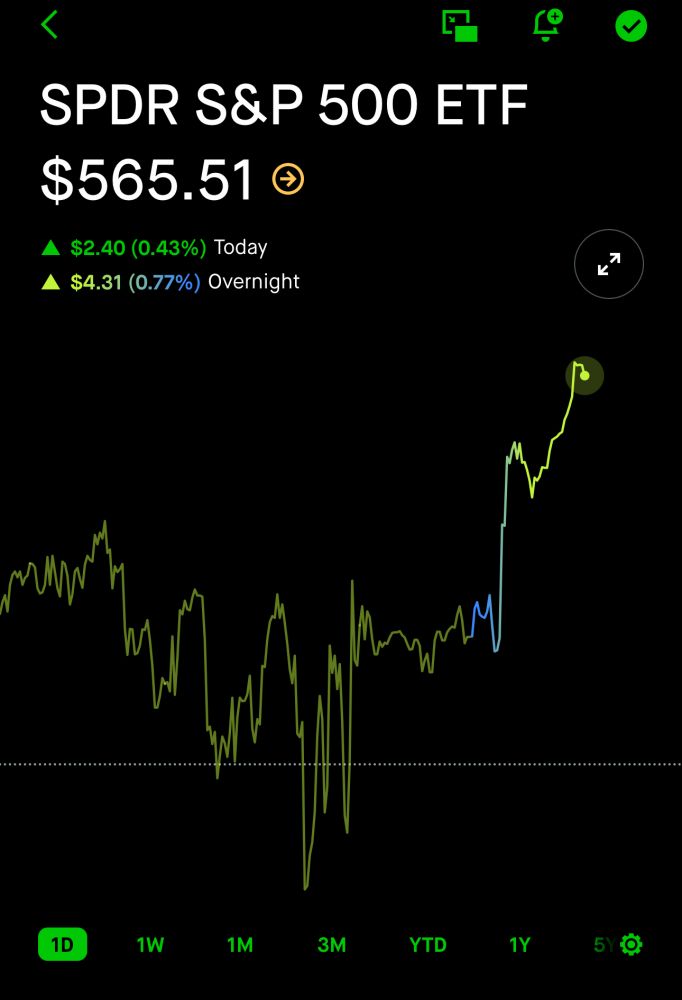This screenshot has height=1000, width=682.
Task: Expand the chart to full screen
Action: click(608, 264)
